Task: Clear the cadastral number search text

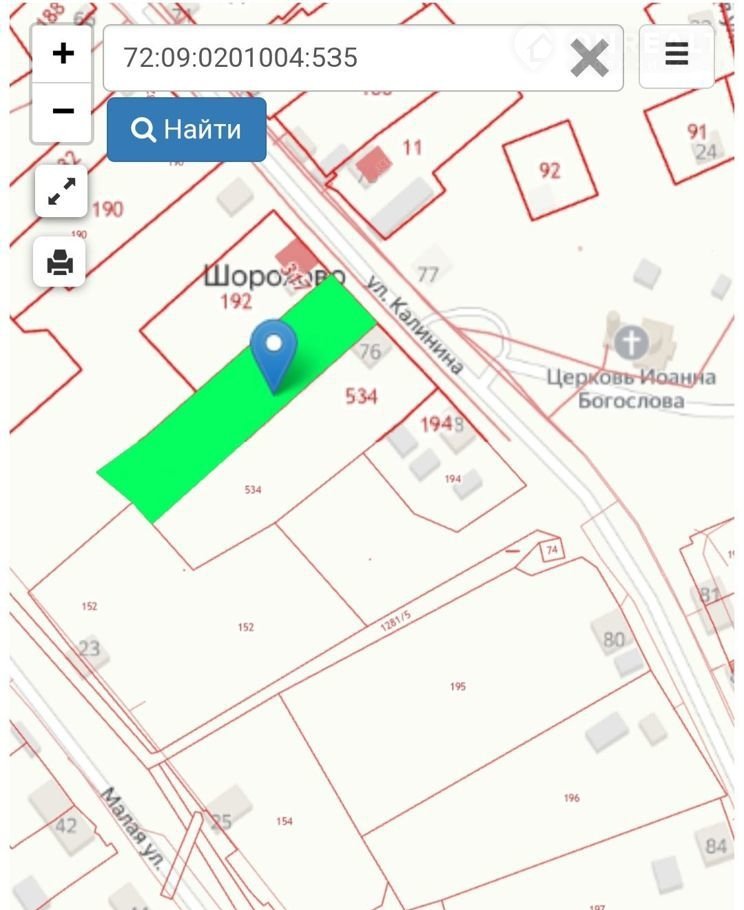Action: (x=589, y=58)
